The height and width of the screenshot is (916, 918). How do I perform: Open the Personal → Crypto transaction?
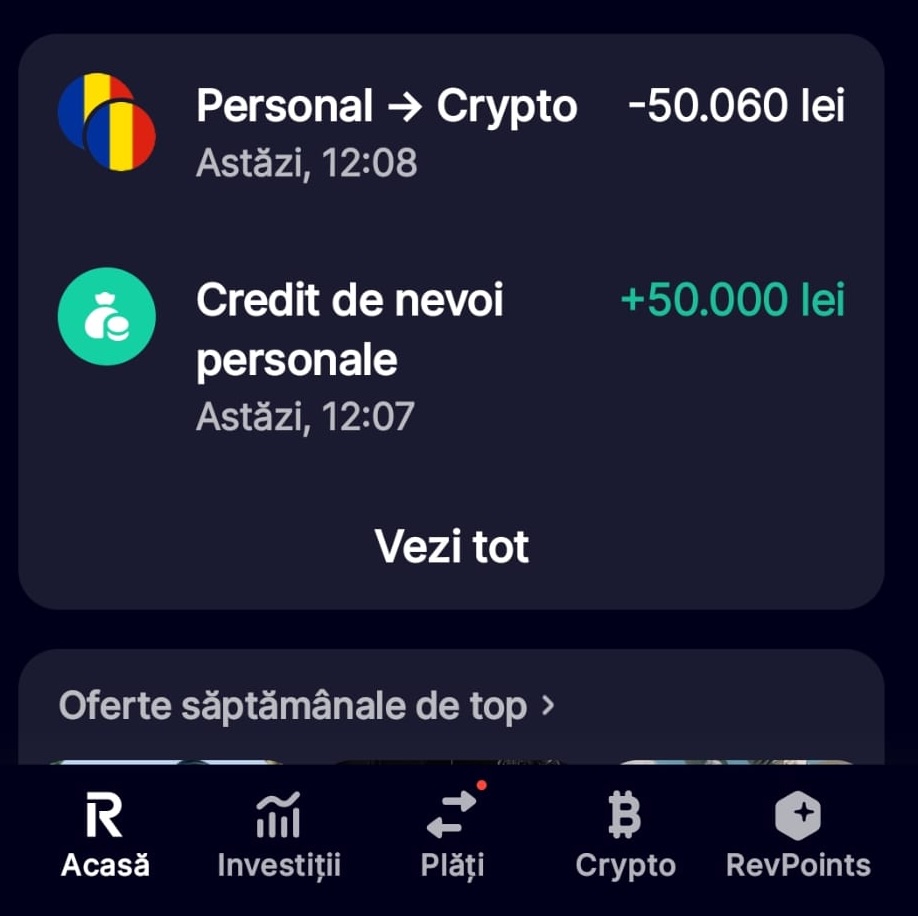pyautogui.click(x=450, y=132)
